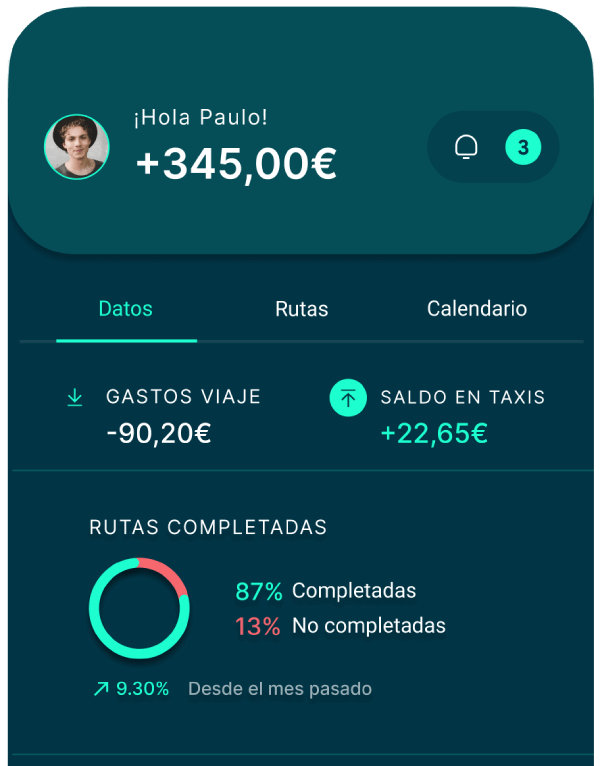Image resolution: width=600 pixels, height=766 pixels.
Task: Tap the Saldo en taxis upload icon
Action: coord(348,398)
